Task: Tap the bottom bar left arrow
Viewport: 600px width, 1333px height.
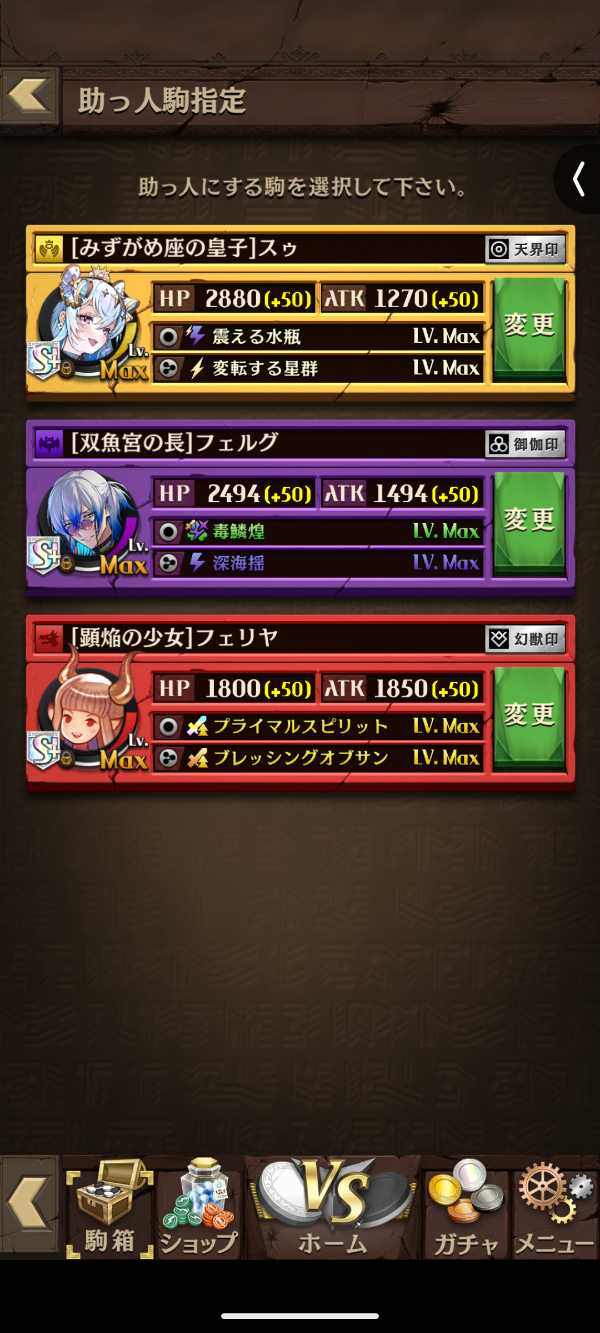Action: [x=28, y=1205]
